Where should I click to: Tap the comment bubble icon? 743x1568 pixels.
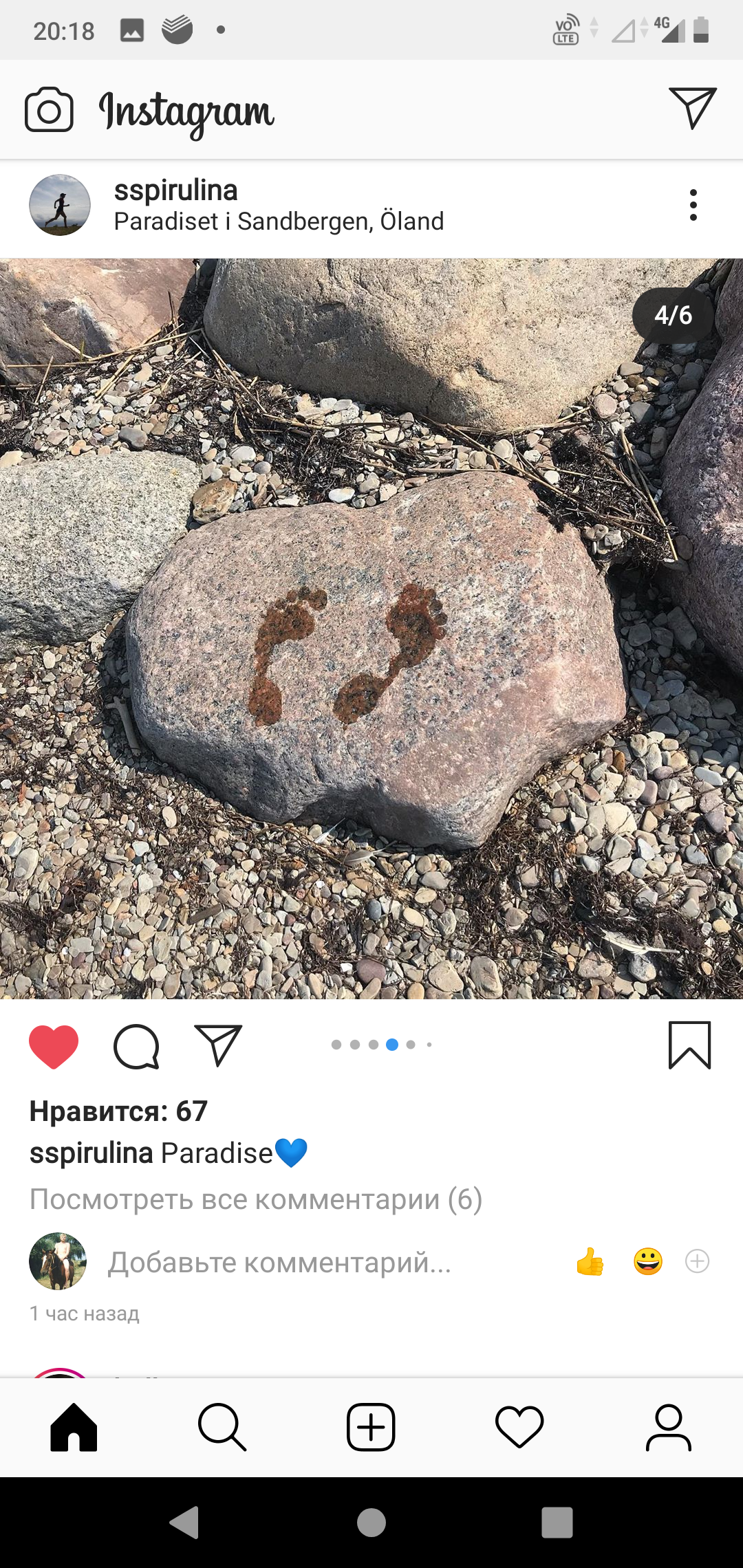pyautogui.click(x=136, y=1047)
